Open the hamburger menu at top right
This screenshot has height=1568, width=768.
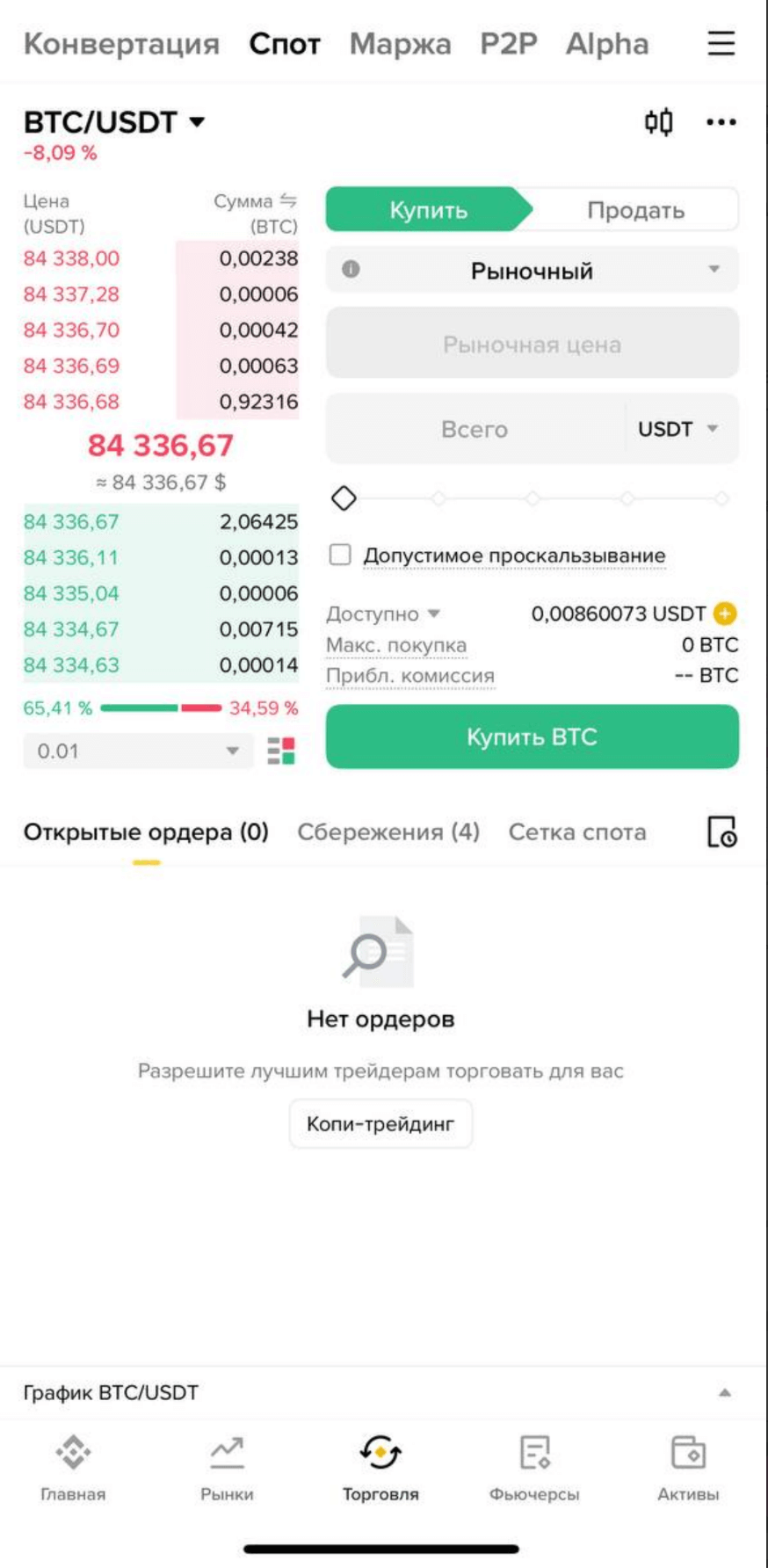[x=721, y=43]
